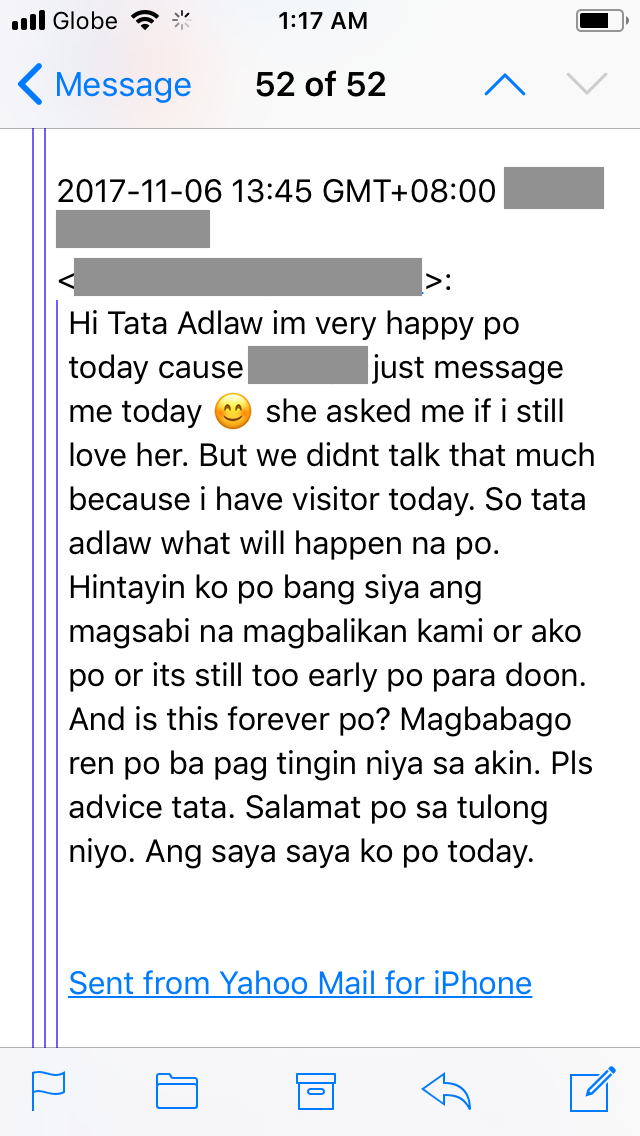Move this email to a folder
The height and width of the screenshot is (1136, 640).
click(x=177, y=1091)
